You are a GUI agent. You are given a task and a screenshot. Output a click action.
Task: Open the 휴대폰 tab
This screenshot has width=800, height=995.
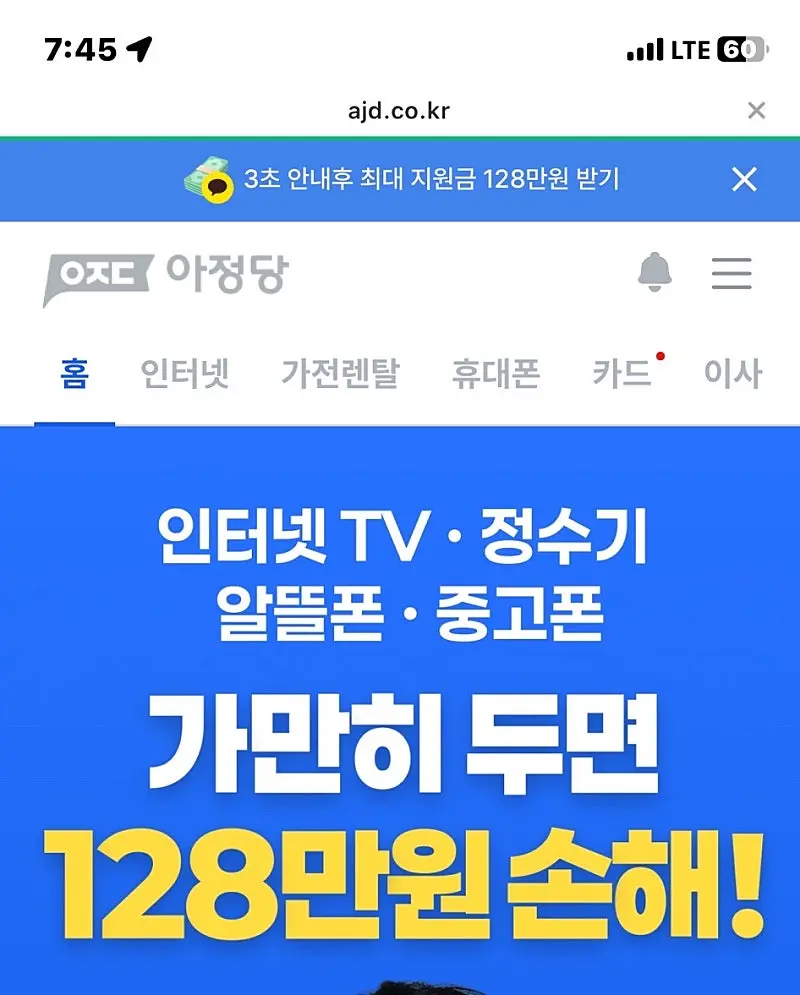[495, 375]
